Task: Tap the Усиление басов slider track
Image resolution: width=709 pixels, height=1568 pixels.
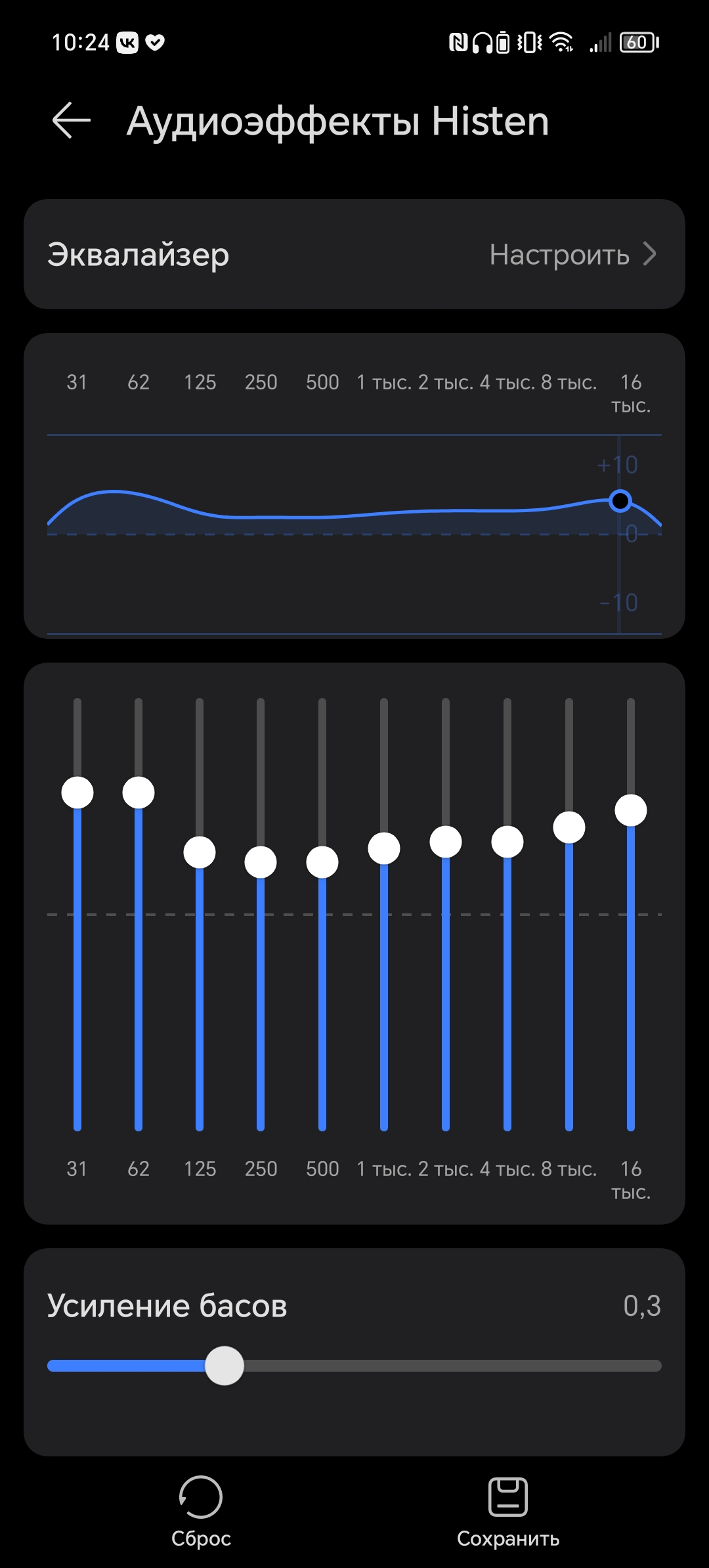Action: 354,1366
